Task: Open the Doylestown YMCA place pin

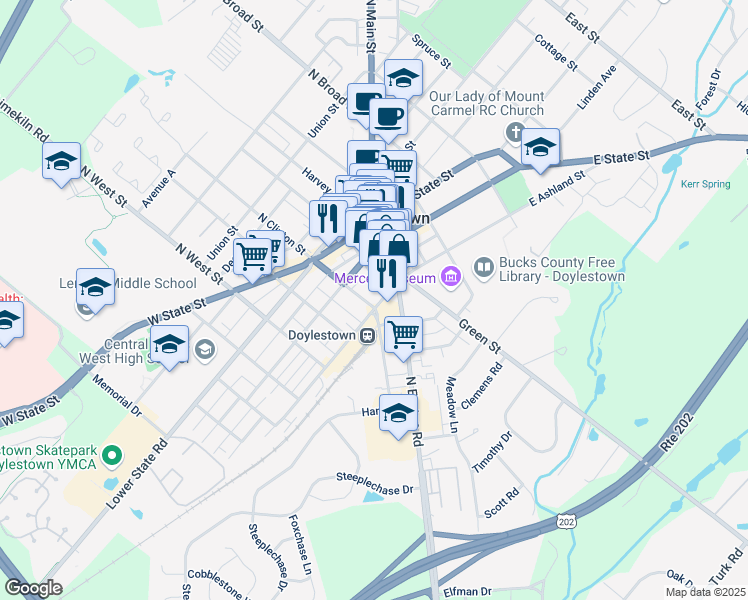Action: (x=112, y=455)
